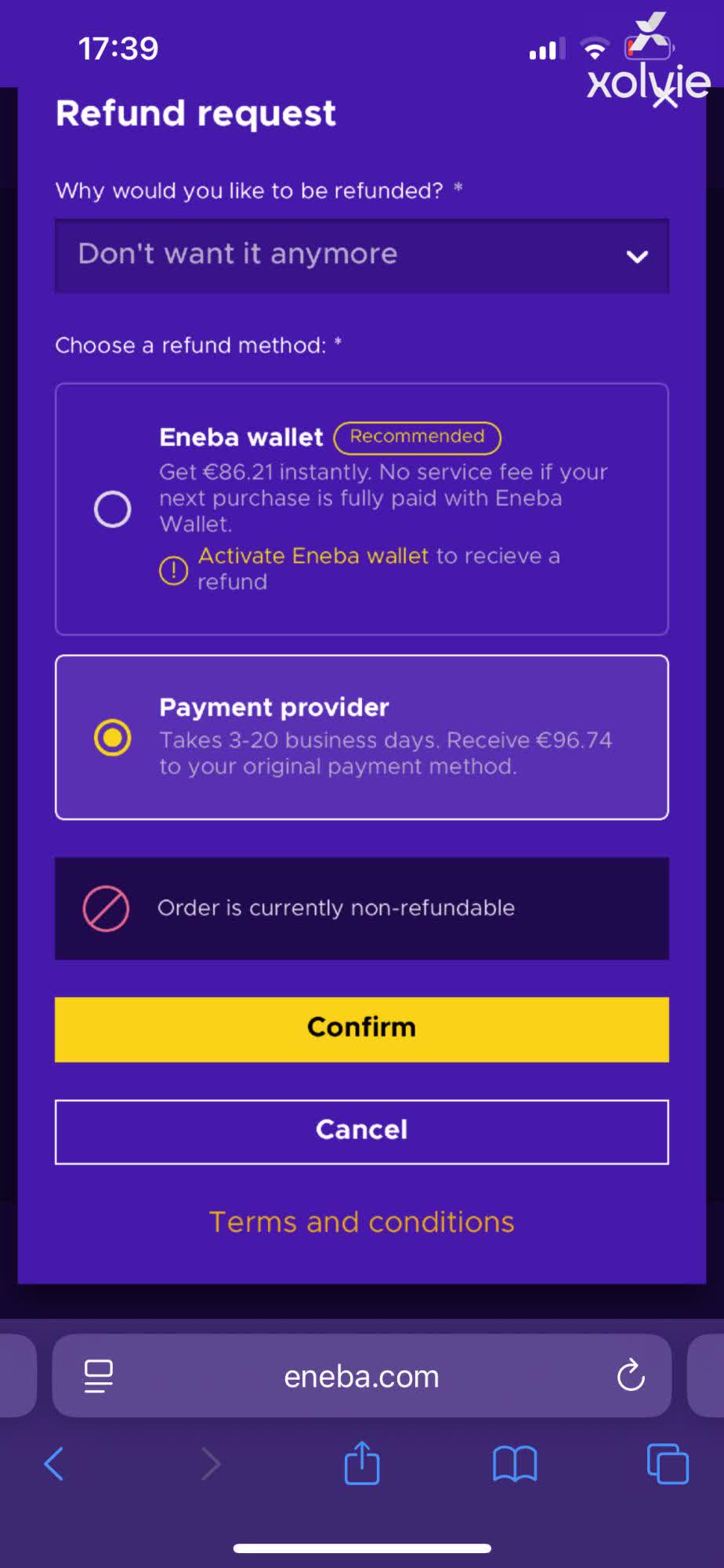724x1568 pixels.
Task: Expand the Don't want it anymore selector
Action: coord(361,256)
